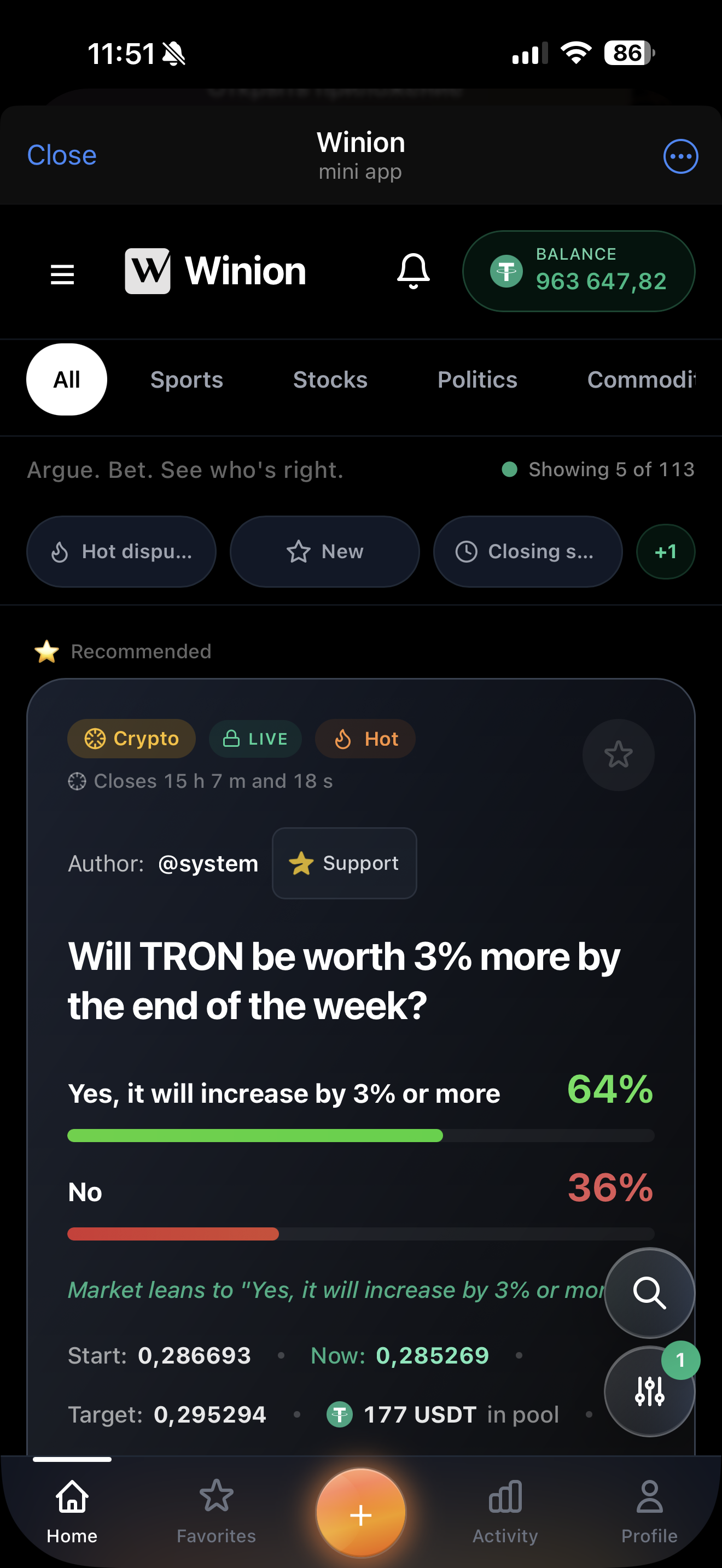The height and width of the screenshot is (1568, 722).
Task: Switch to the Sports category
Action: (187, 380)
